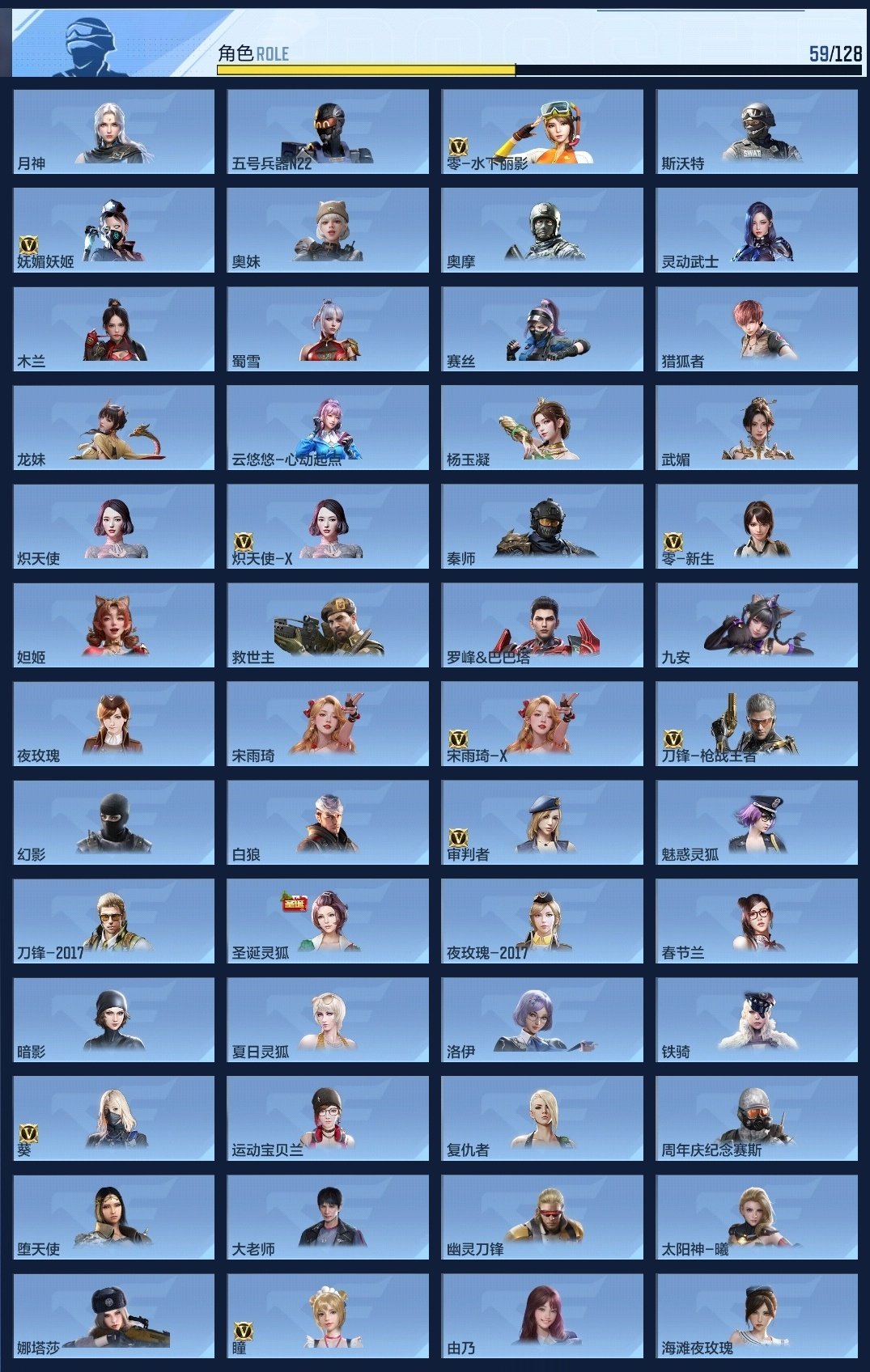Image resolution: width=870 pixels, height=1372 pixels.
Task: Open the 洛伊 character card
Action: tap(542, 1019)
